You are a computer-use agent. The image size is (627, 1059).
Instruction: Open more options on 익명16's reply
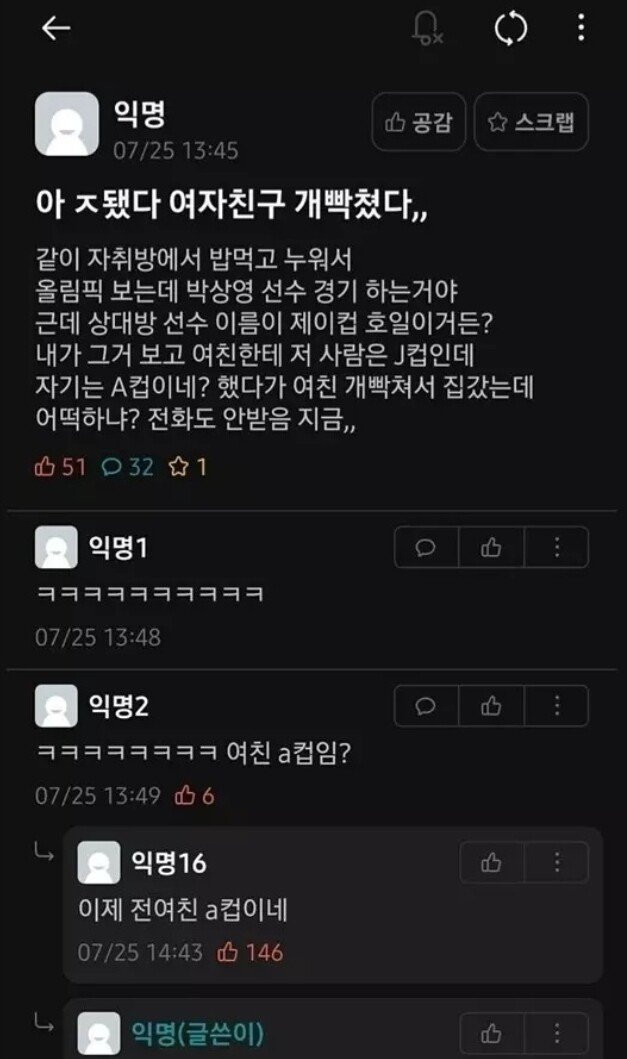pyautogui.click(x=557, y=862)
